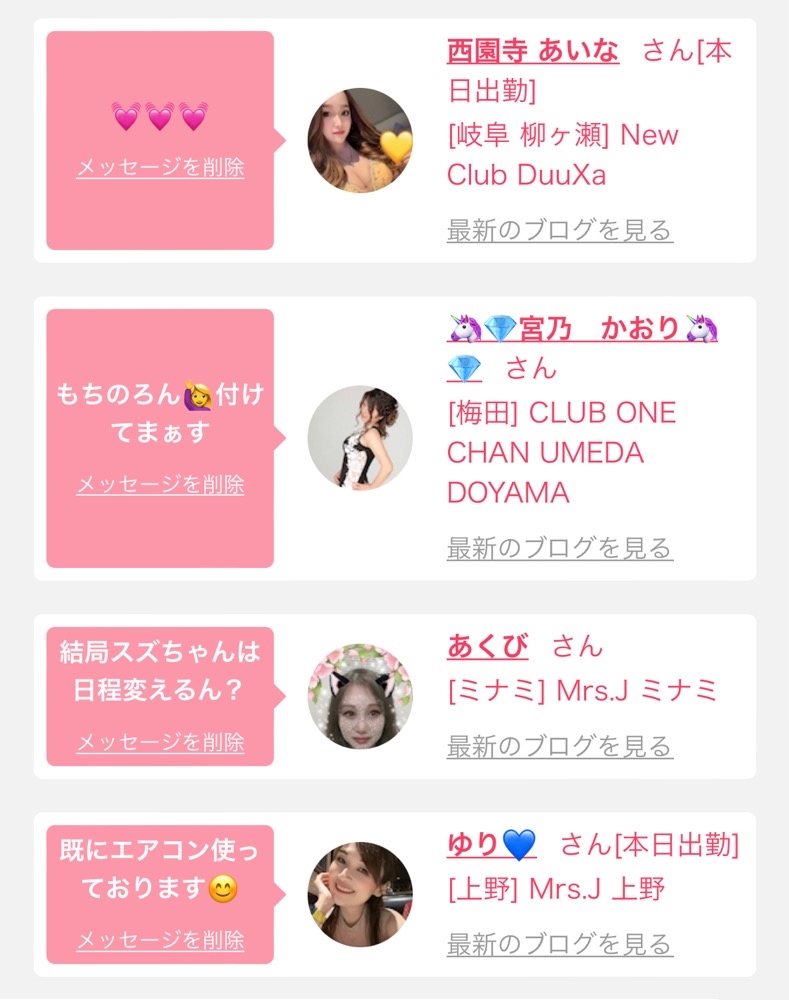Image resolution: width=789 pixels, height=1000 pixels.
Task: Open ゆり's profile link
Action: click(x=491, y=845)
